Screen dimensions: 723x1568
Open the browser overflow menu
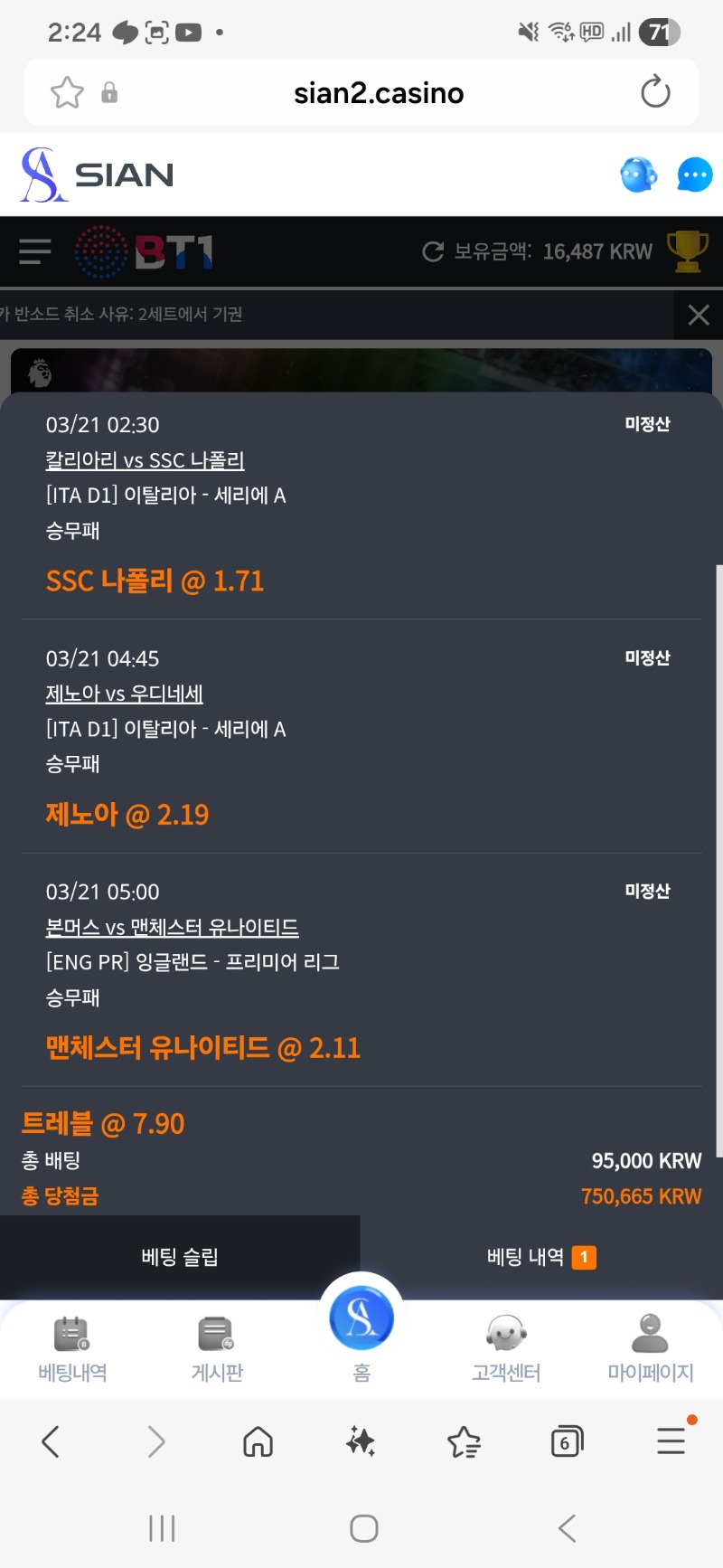point(671,1441)
